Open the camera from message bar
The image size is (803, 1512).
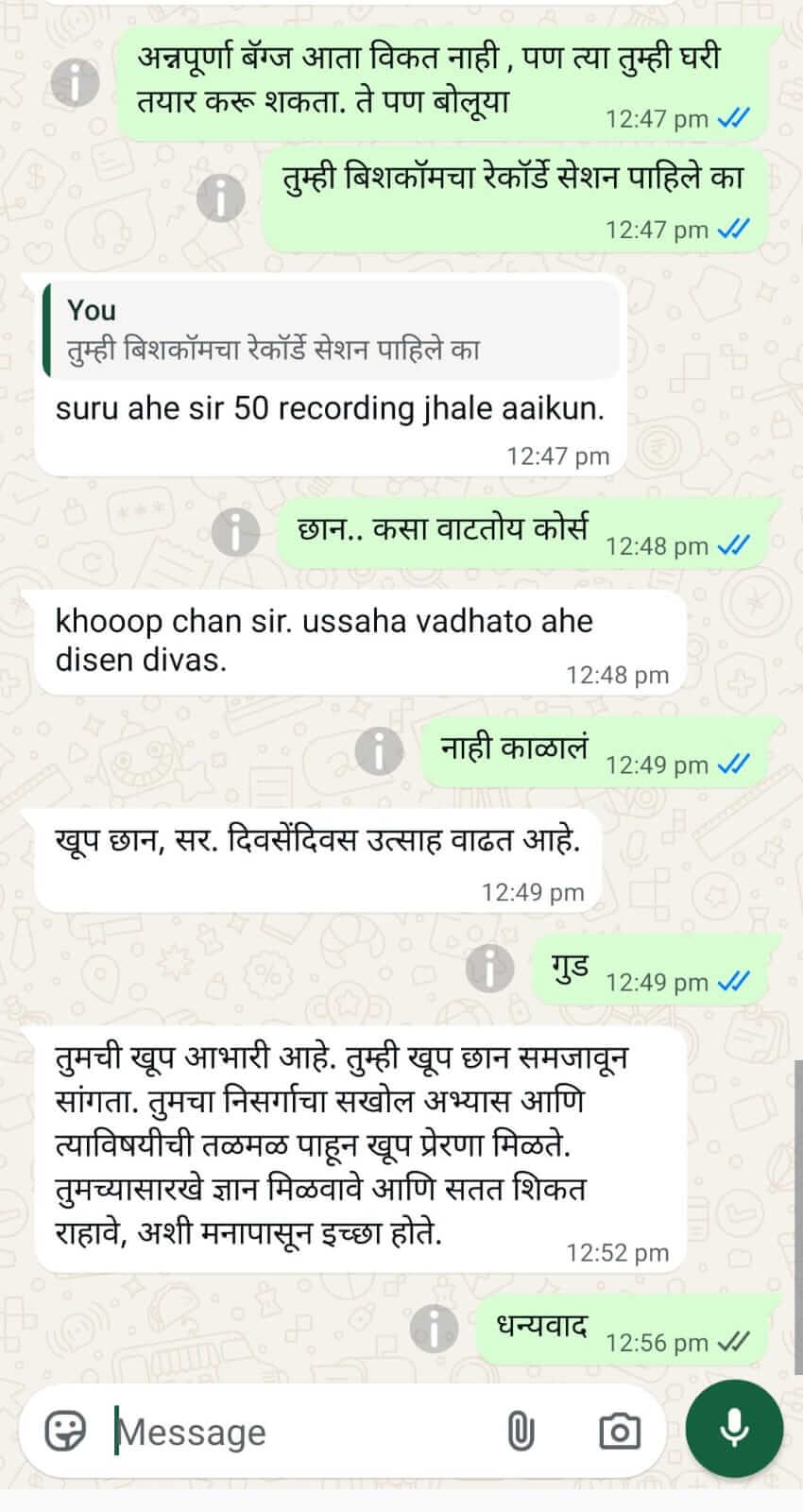pyautogui.click(x=620, y=1432)
